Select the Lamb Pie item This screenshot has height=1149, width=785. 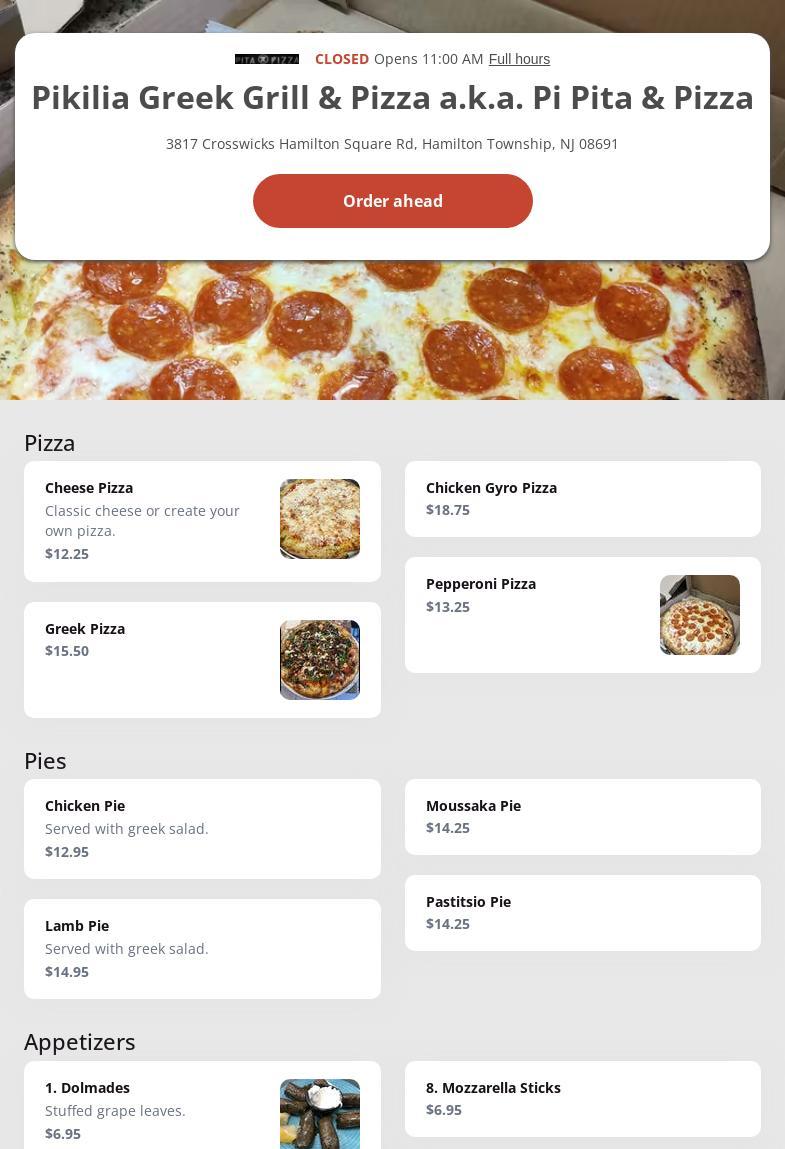click(x=202, y=948)
